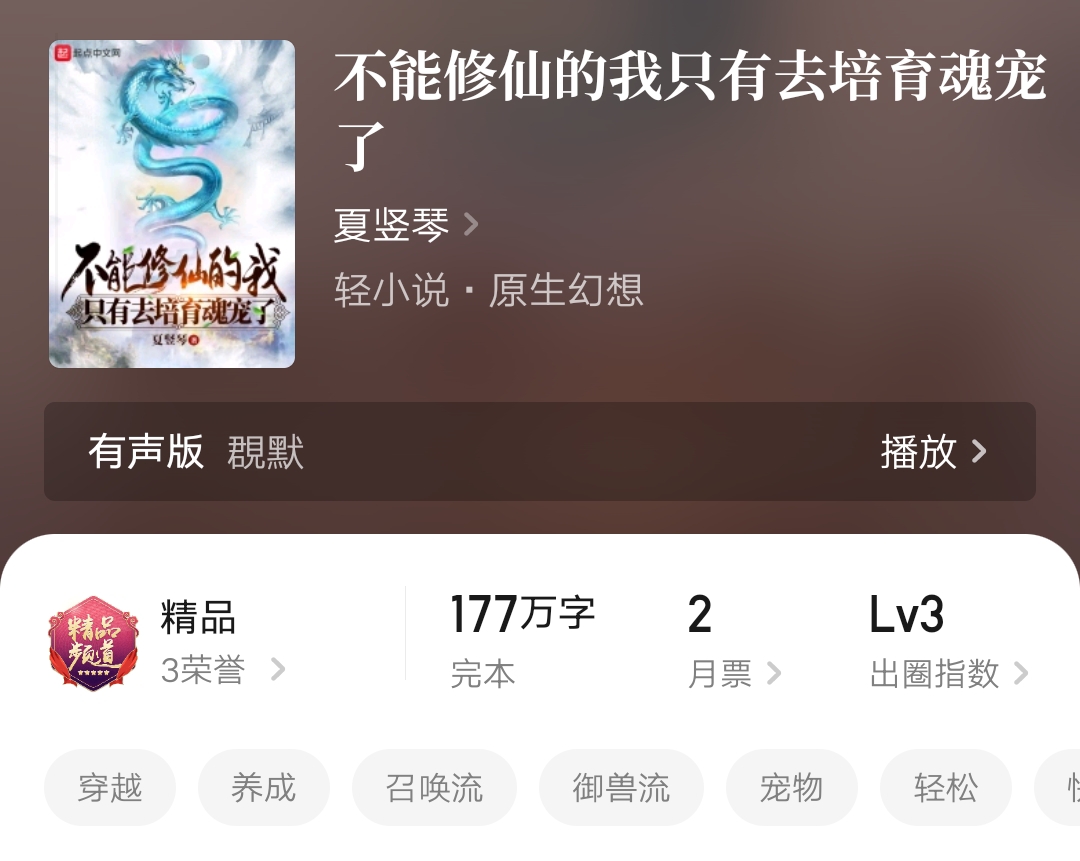This screenshot has height=861, width=1080.
Task: Play the audiobook version
Action: [x=932, y=452]
